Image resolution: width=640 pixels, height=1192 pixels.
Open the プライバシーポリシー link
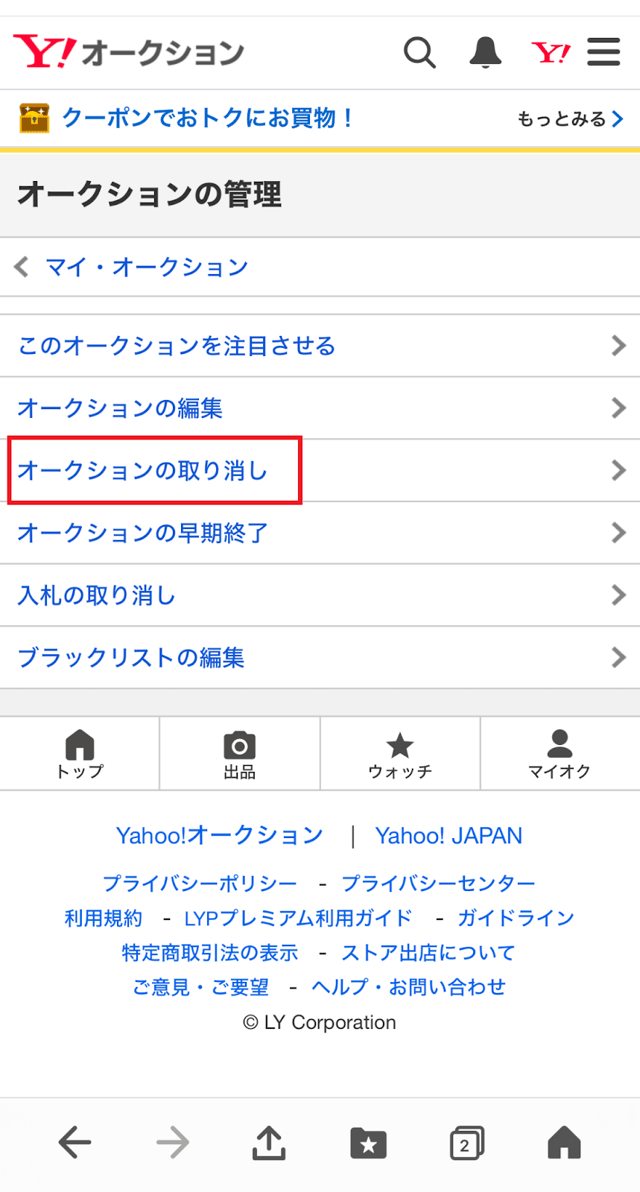[199, 884]
